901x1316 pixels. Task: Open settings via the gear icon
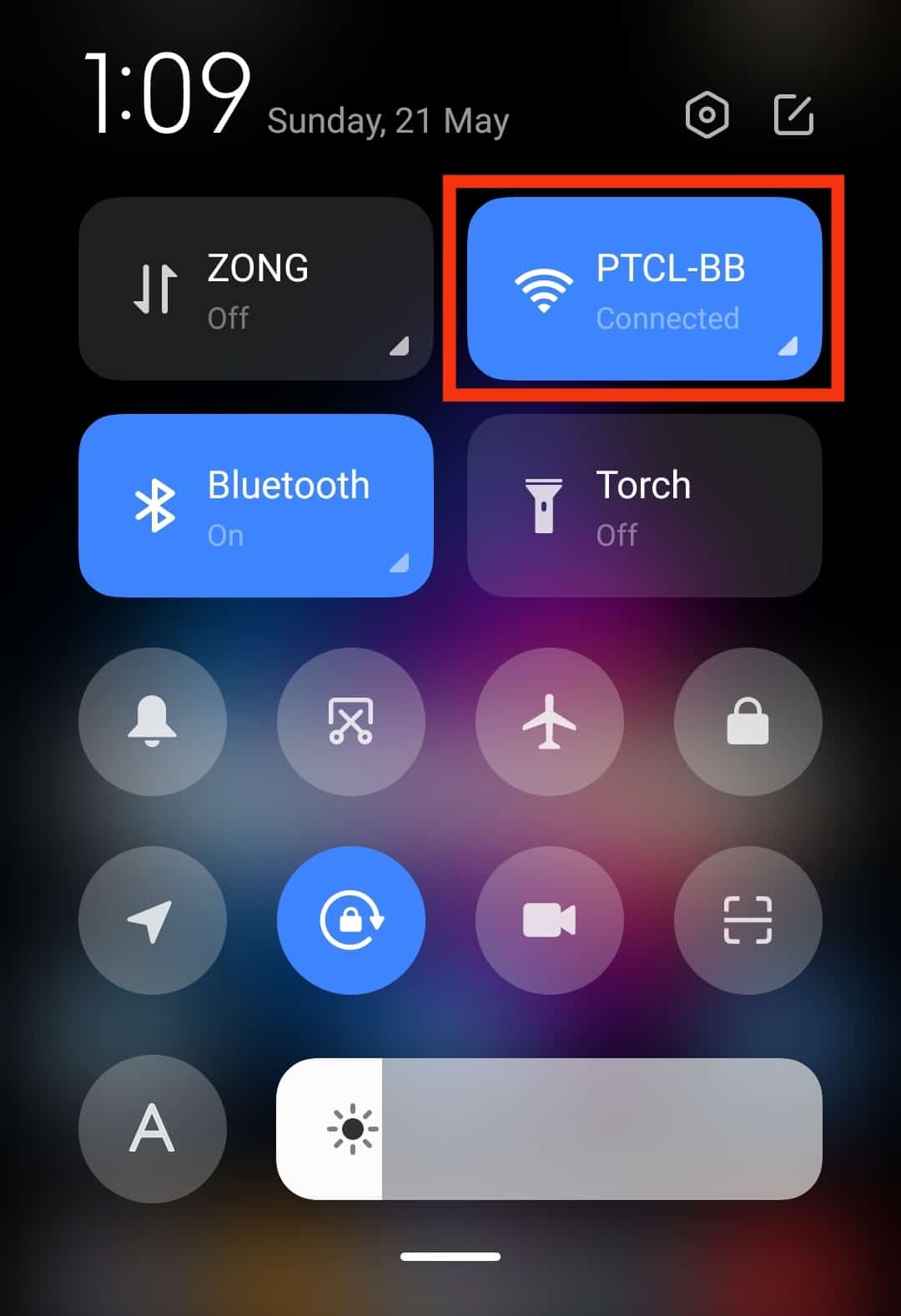[707, 114]
